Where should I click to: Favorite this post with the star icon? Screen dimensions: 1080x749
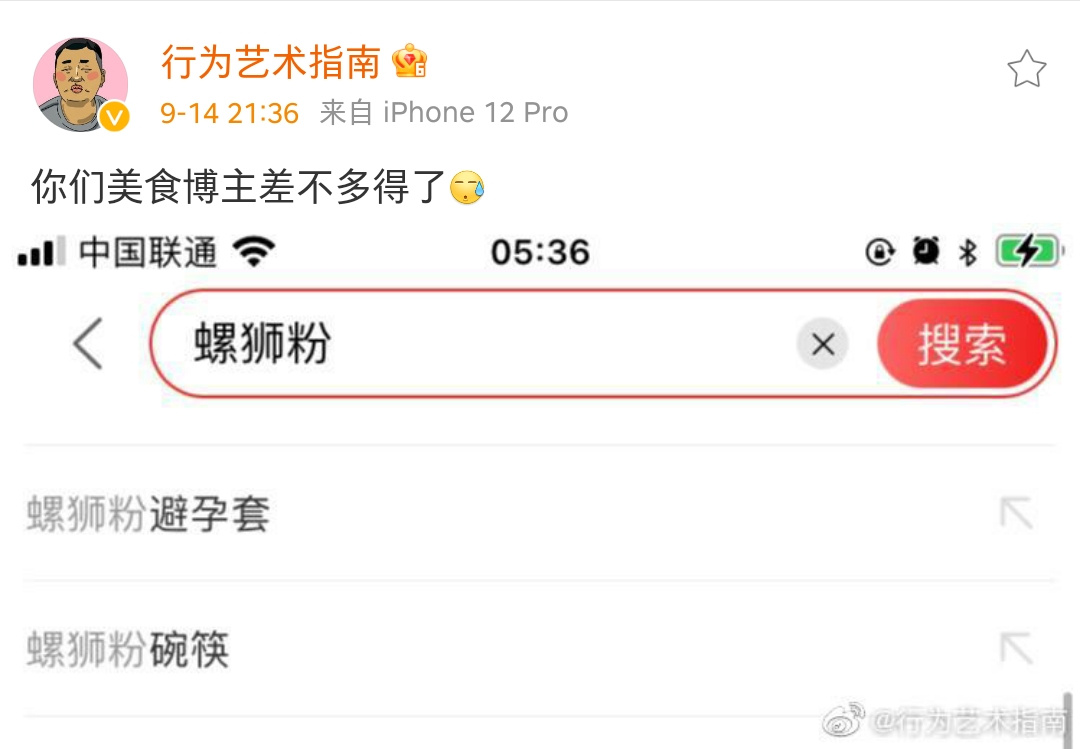(1026, 70)
